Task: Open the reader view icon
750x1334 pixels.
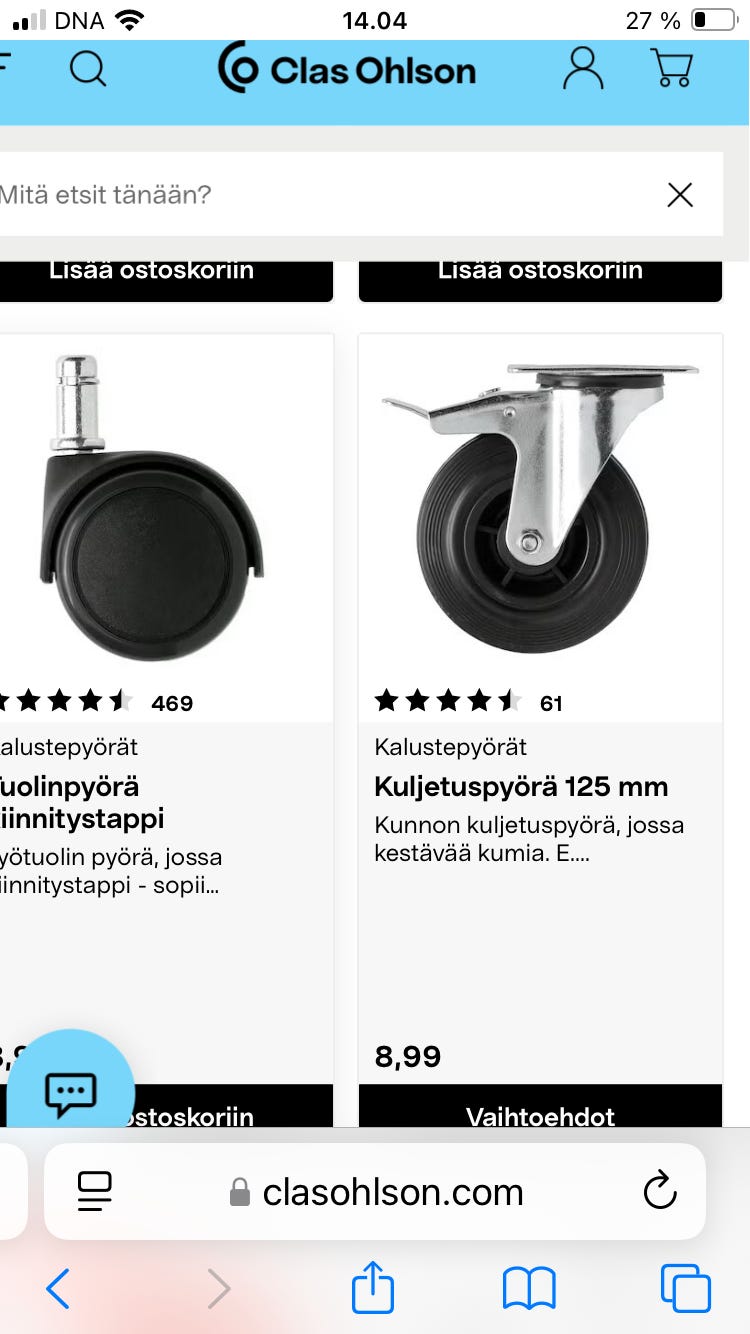Action: pos(93,1191)
